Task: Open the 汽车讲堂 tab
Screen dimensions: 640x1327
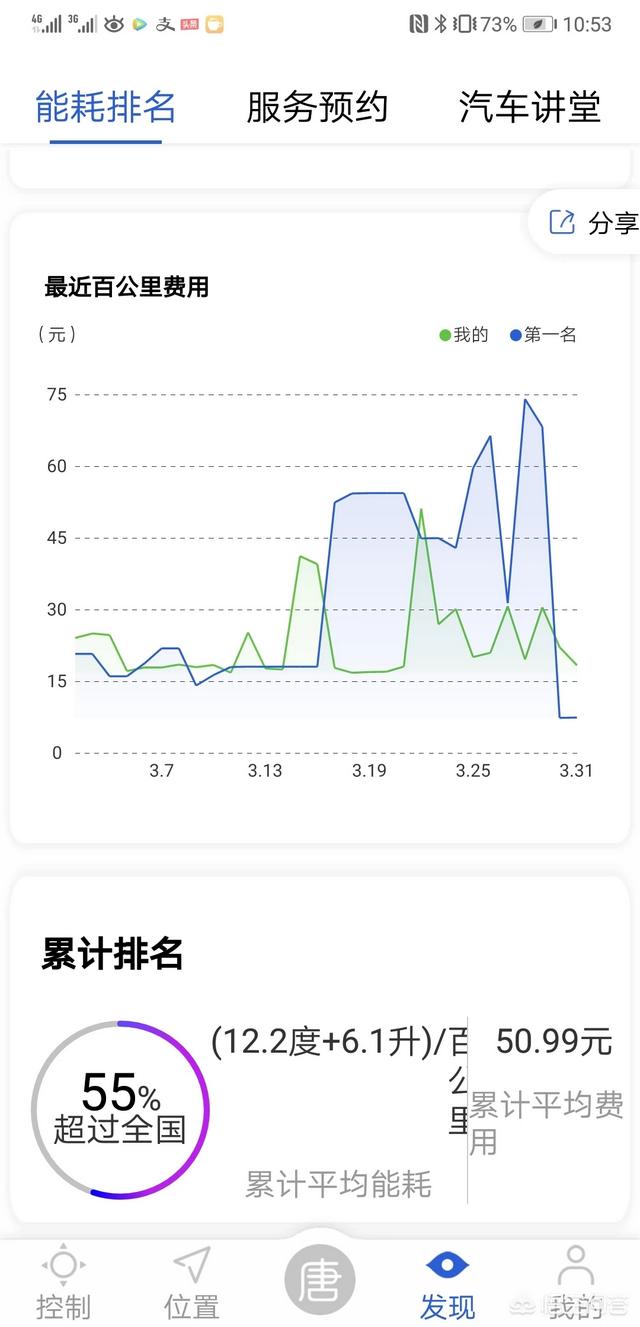Action: (x=529, y=107)
